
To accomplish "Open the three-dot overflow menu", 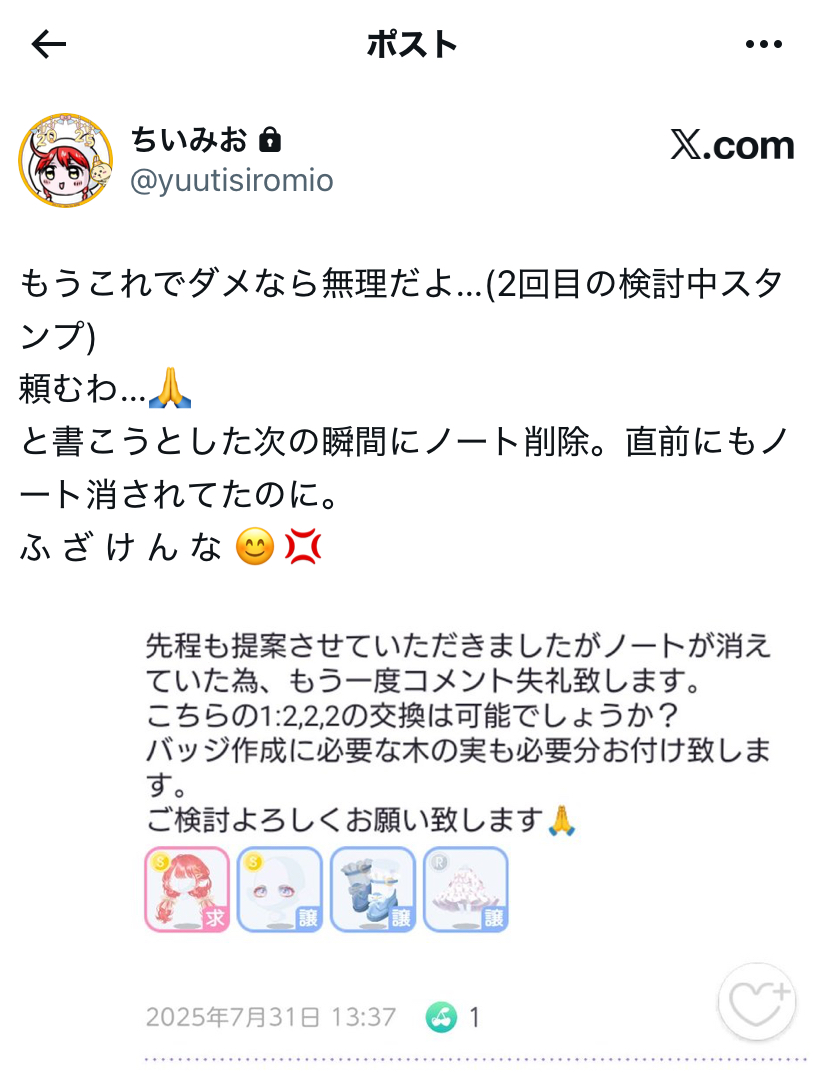I will tap(764, 45).
